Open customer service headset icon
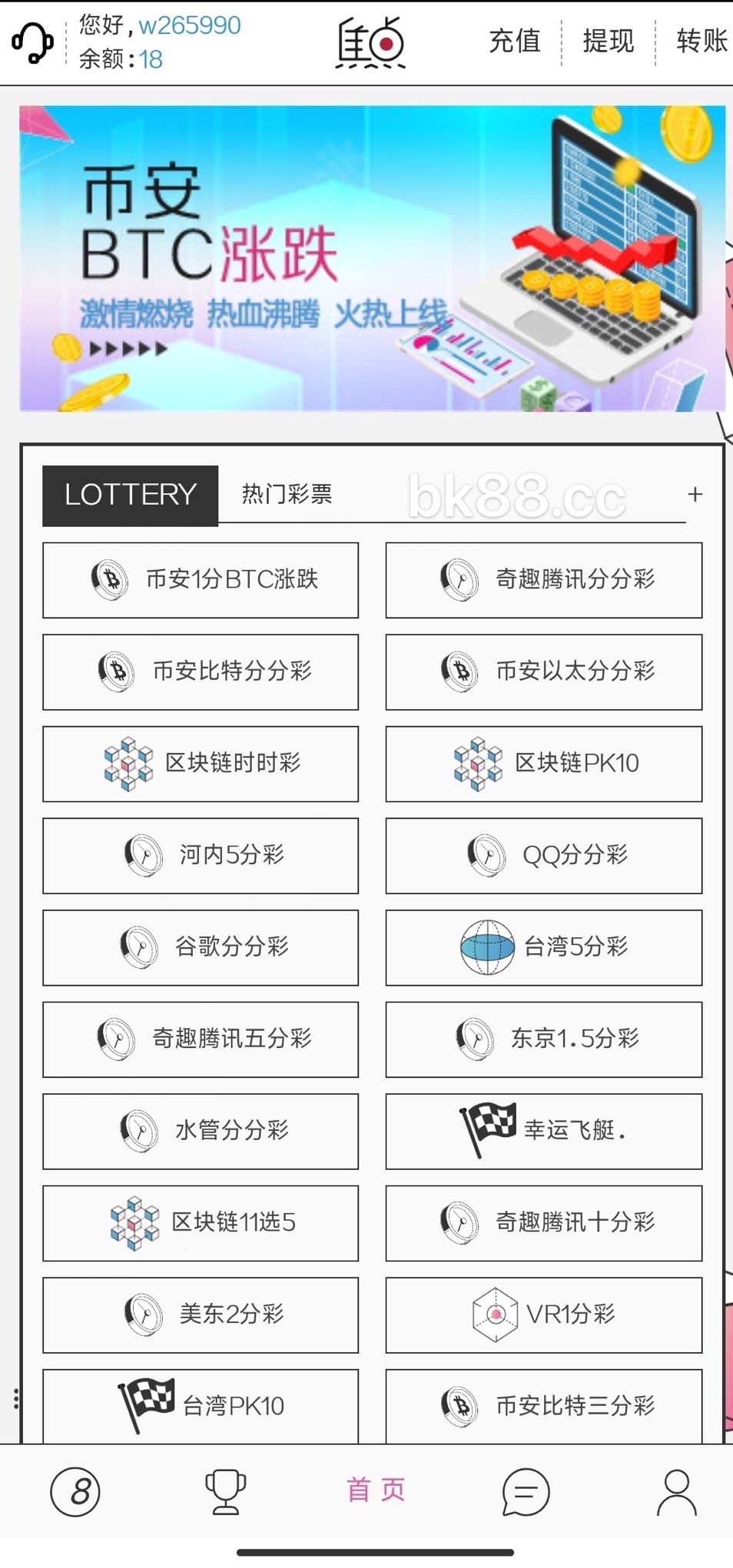The height and width of the screenshot is (1568, 733). [32, 42]
